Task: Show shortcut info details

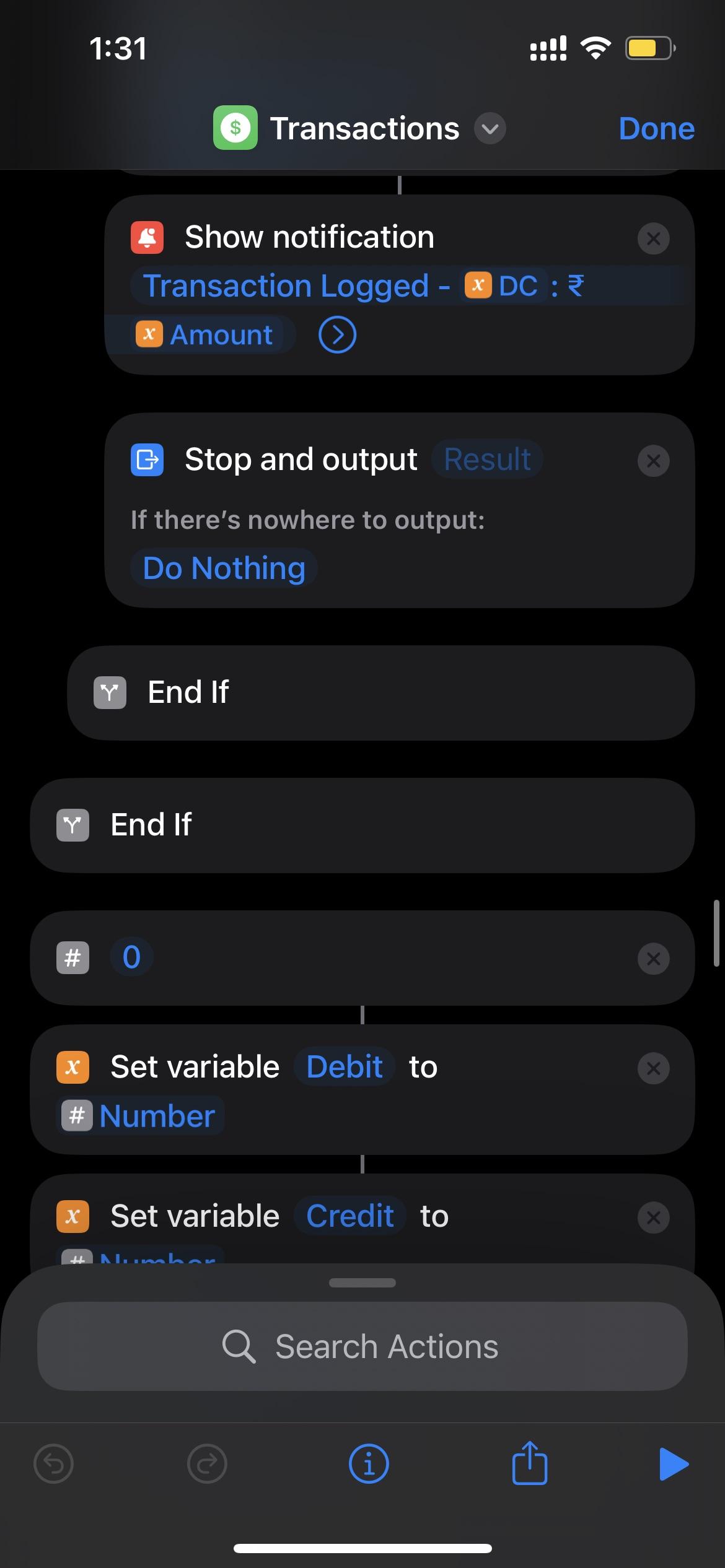Action: pyautogui.click(x=369, y=1464)
